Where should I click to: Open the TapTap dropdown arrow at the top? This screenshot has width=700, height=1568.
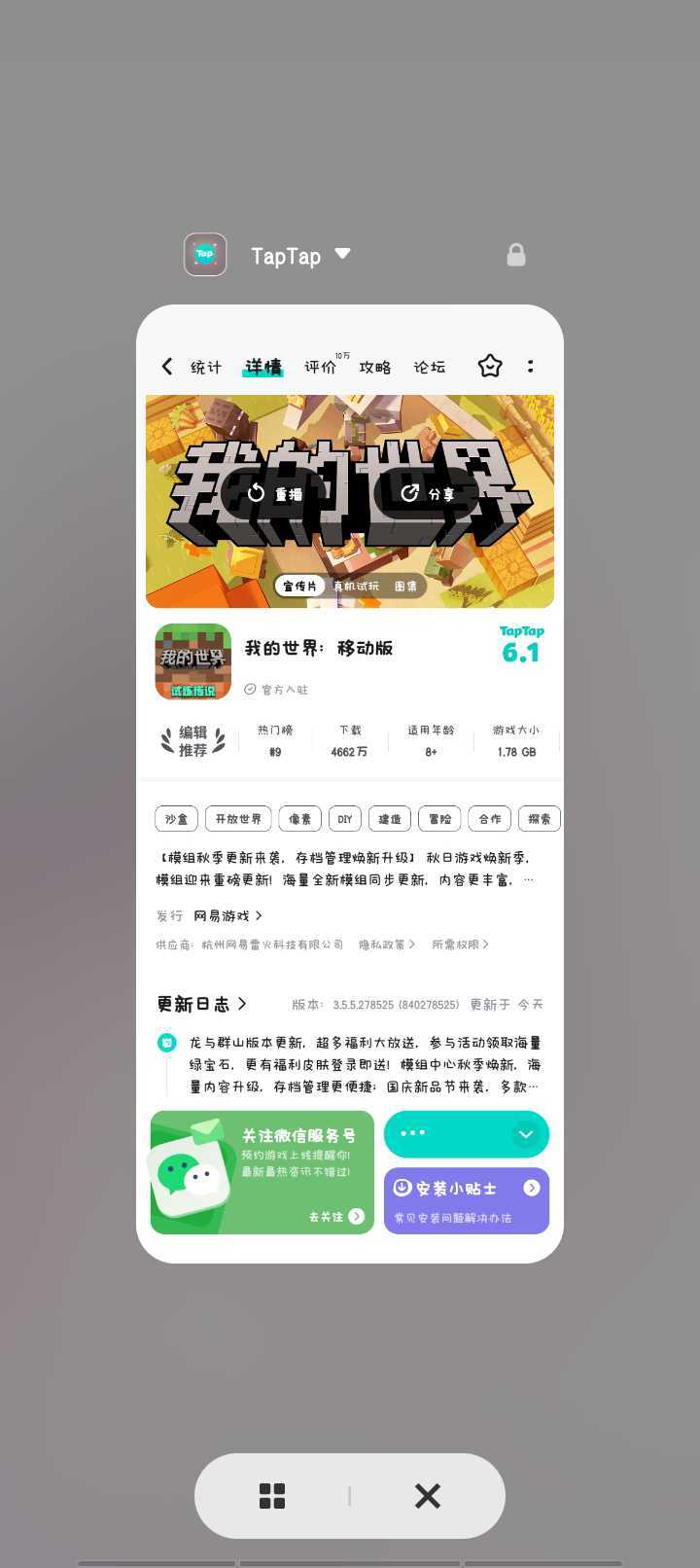[x=342, y=255]
